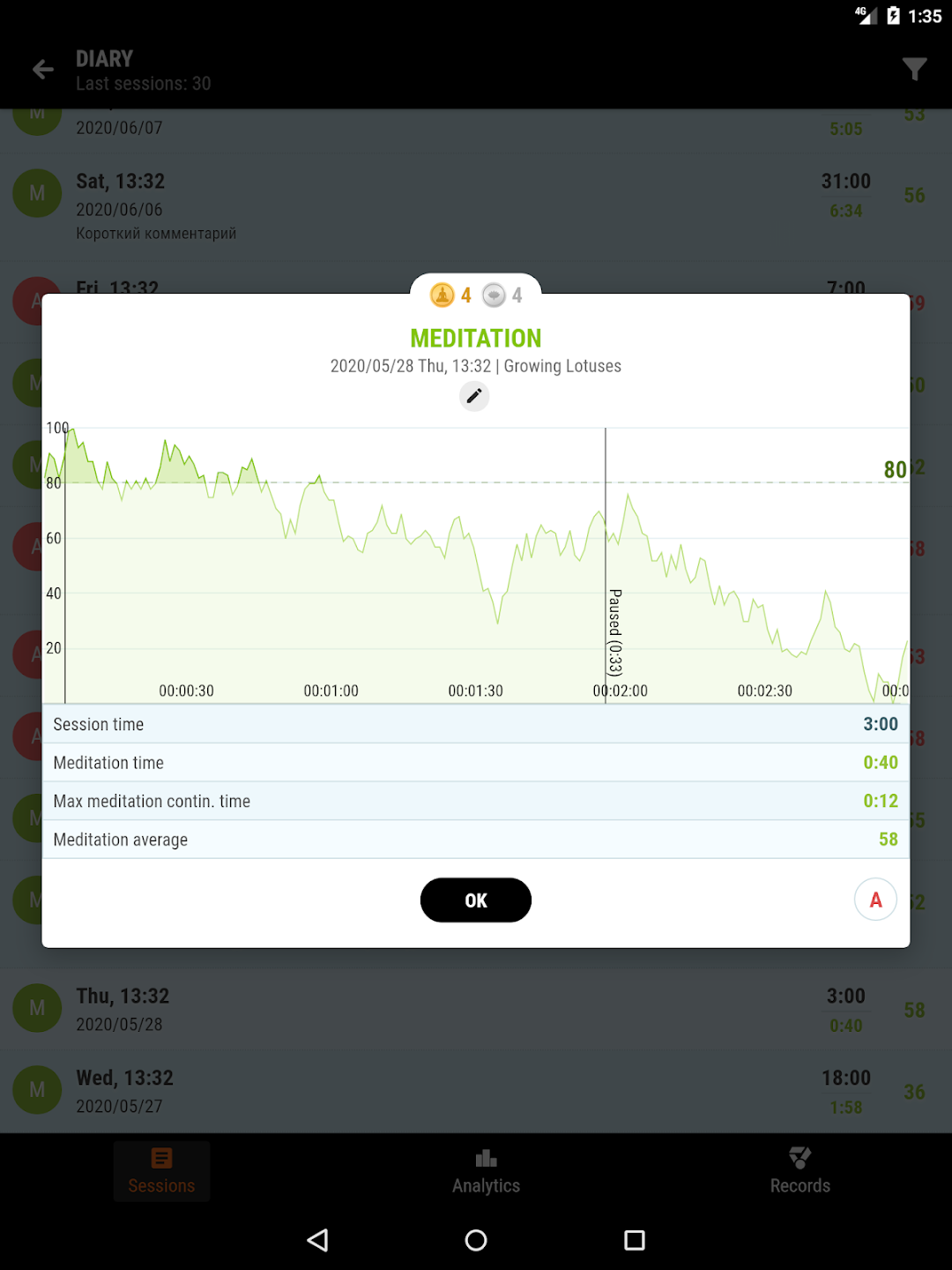Open system recent apps
Screen dimensions: 952x1270
pyautogui.click(x=634, y=1240)
